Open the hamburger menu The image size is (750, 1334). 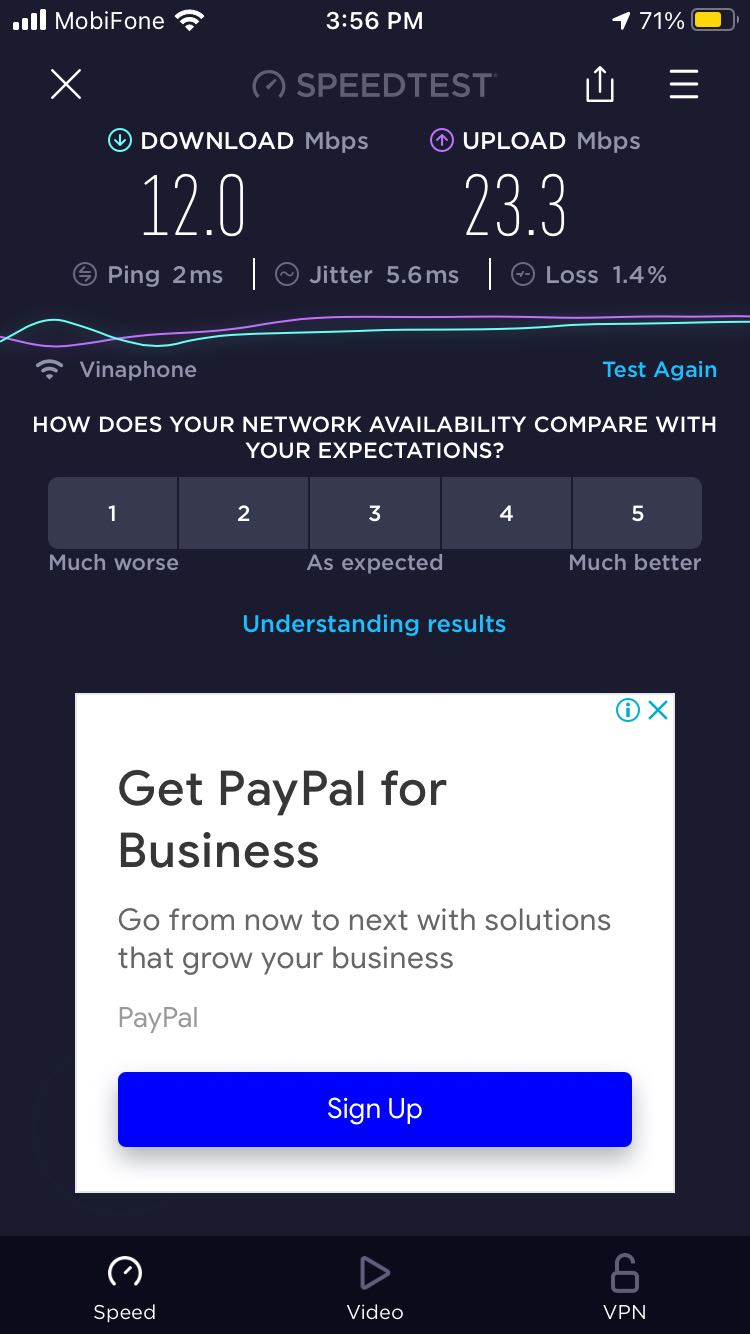pyautogui.click(x=684, y=85)
